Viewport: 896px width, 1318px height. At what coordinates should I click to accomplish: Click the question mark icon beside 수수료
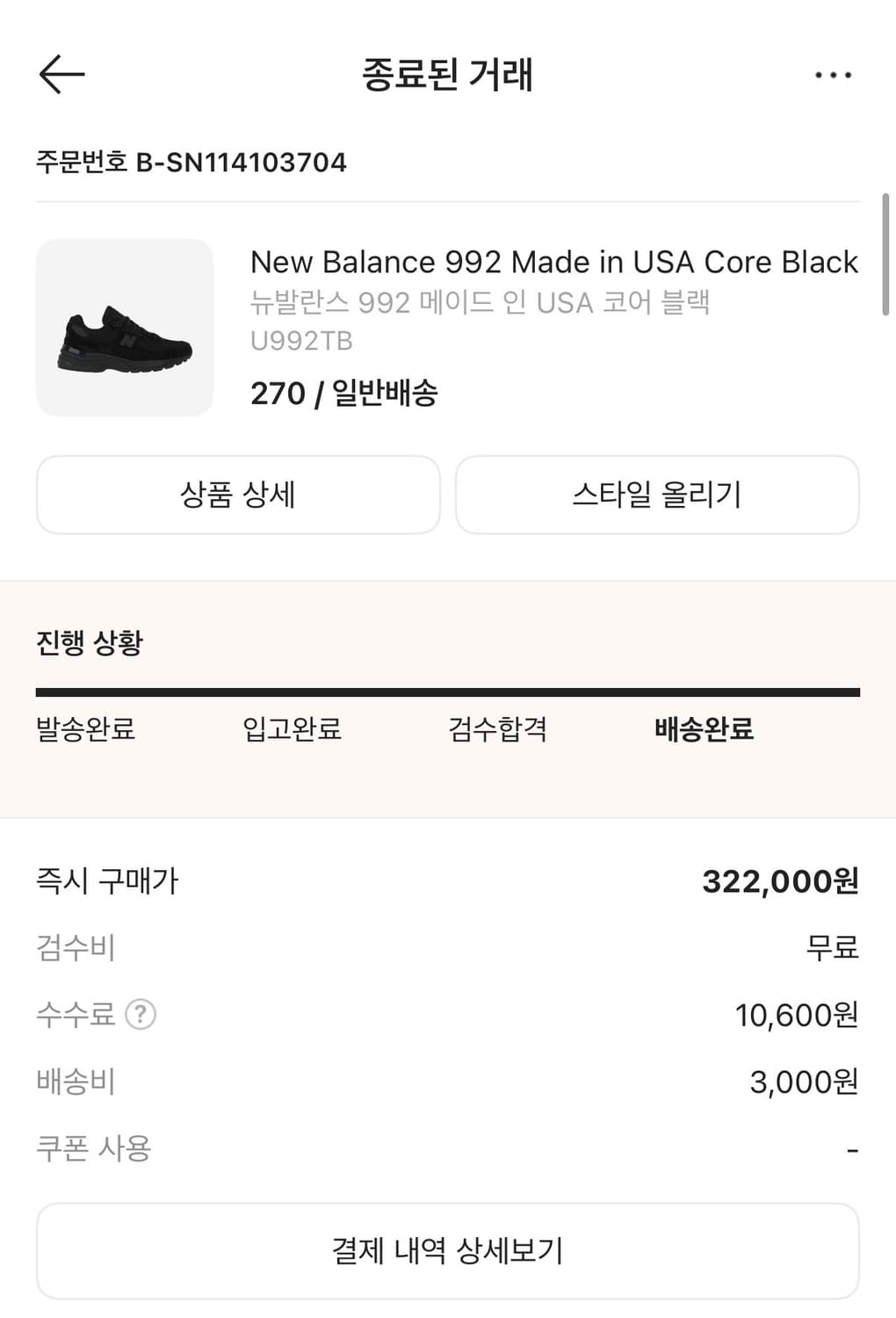pos(141,1015)
